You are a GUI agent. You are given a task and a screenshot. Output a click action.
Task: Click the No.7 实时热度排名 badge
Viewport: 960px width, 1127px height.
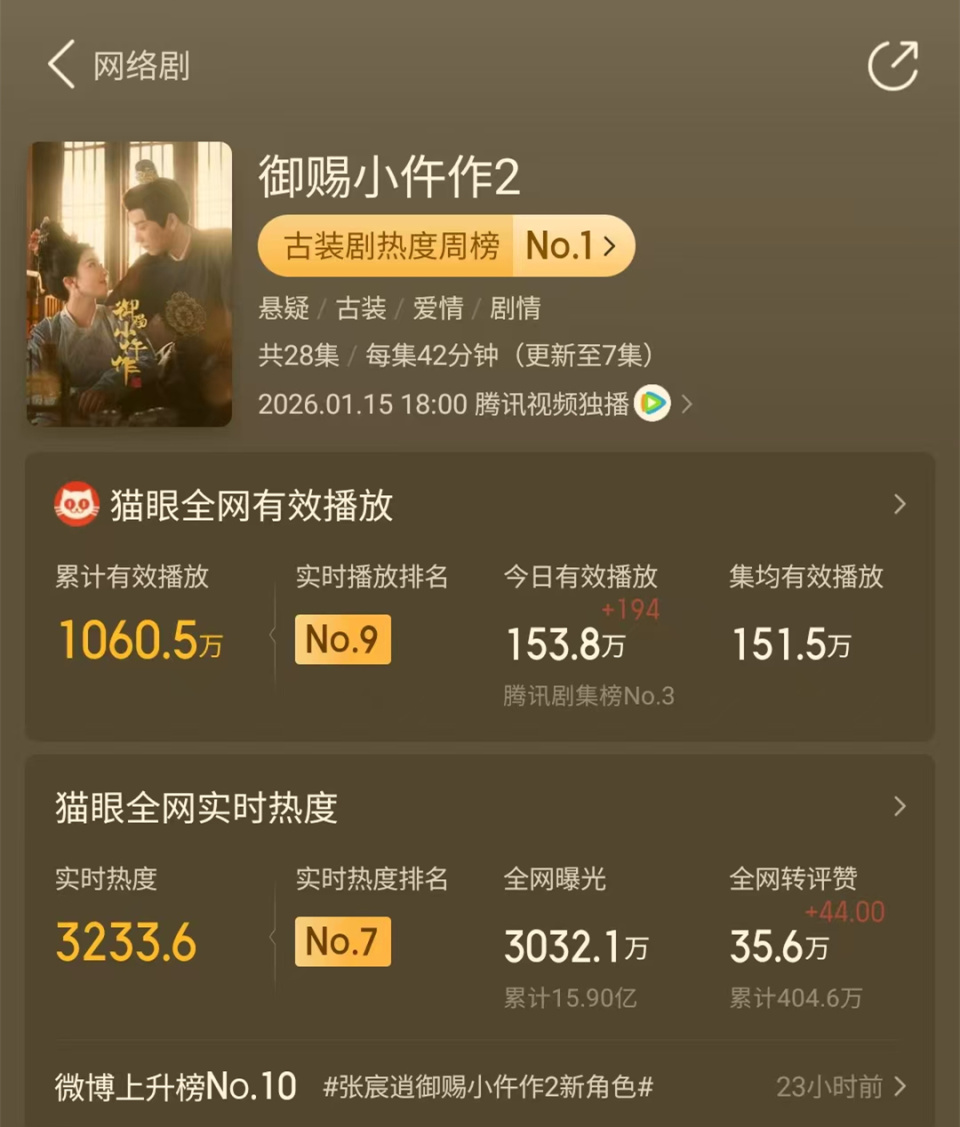342,940
